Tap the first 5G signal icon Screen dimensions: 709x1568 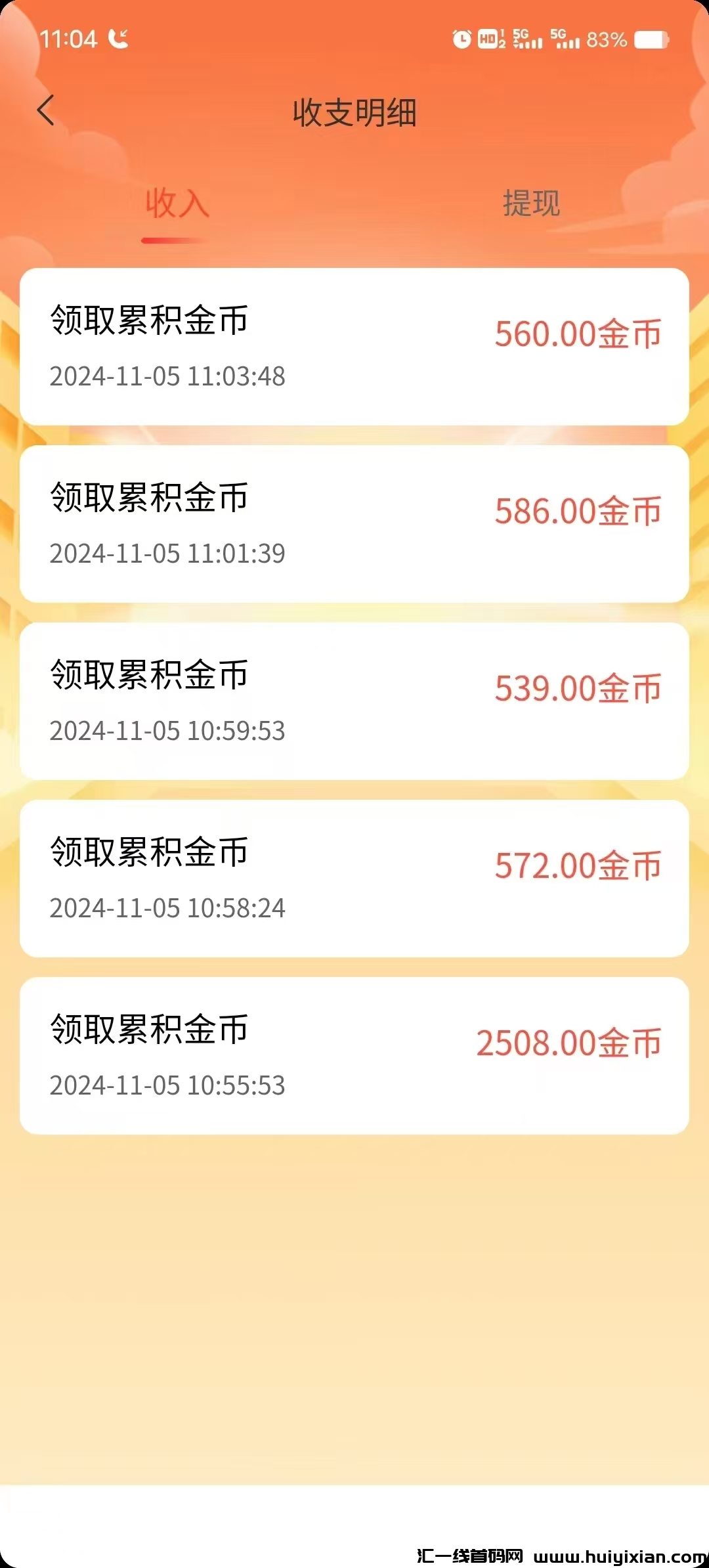(526, 41)
